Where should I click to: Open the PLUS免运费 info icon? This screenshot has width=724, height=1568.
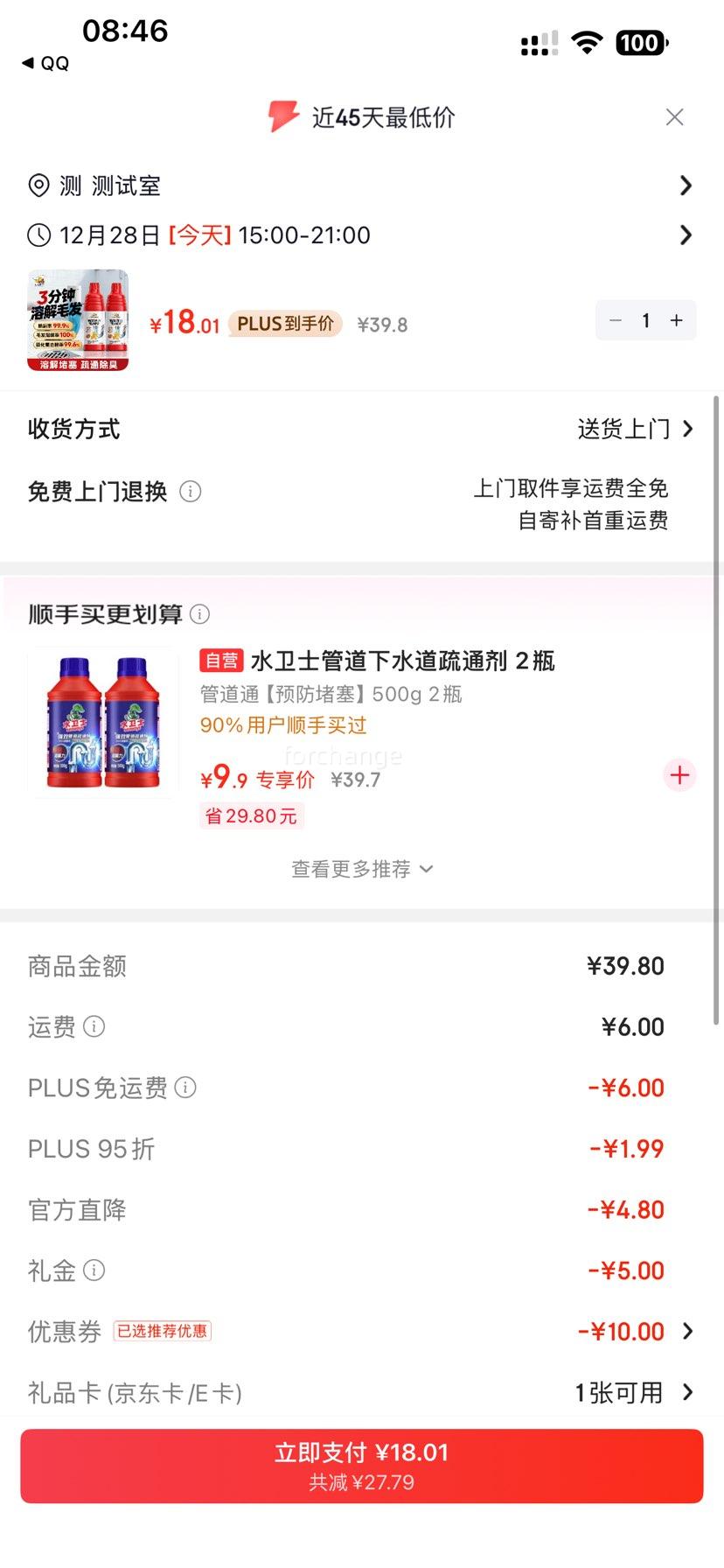pyautogui.click(x=184, y=1088)
